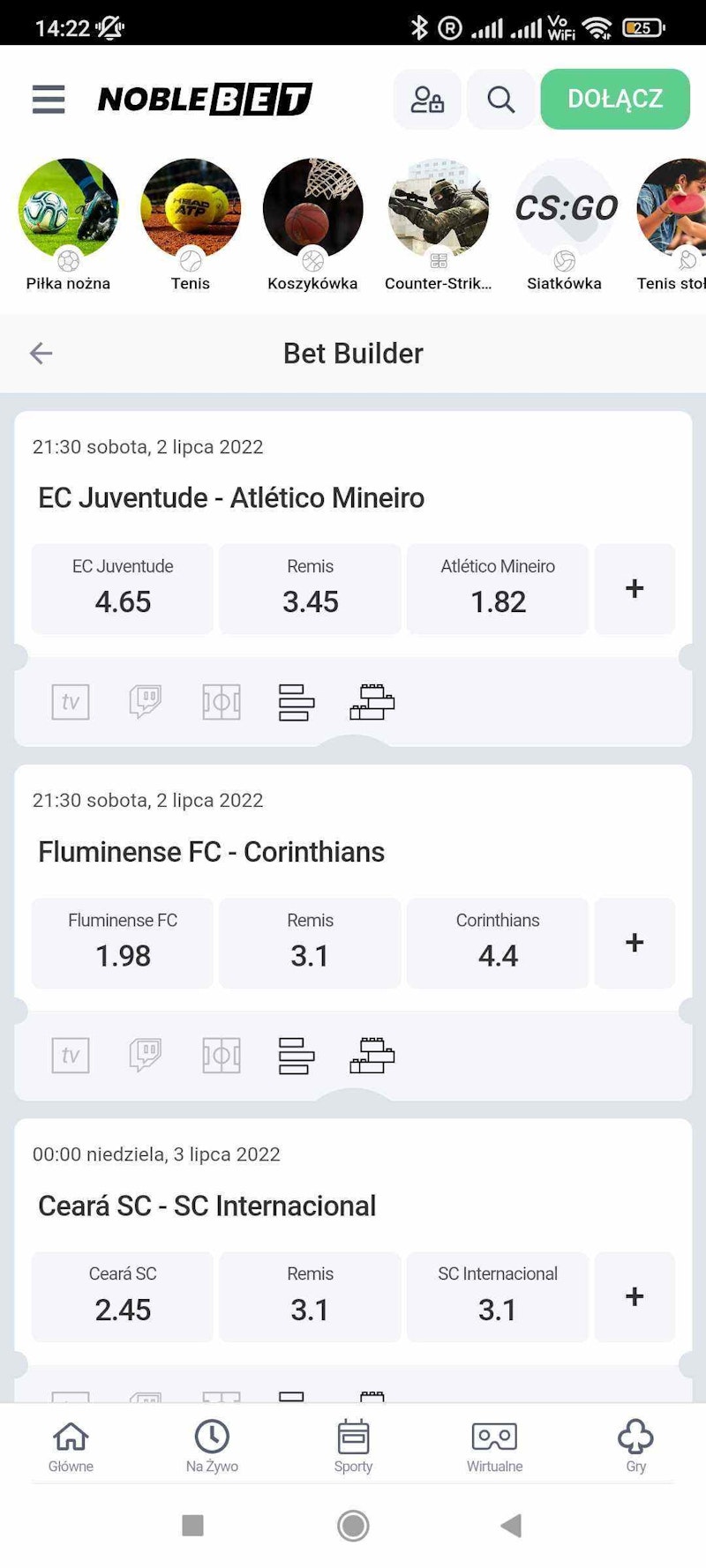Go to the Główne tab

[x=71, y=1446]
